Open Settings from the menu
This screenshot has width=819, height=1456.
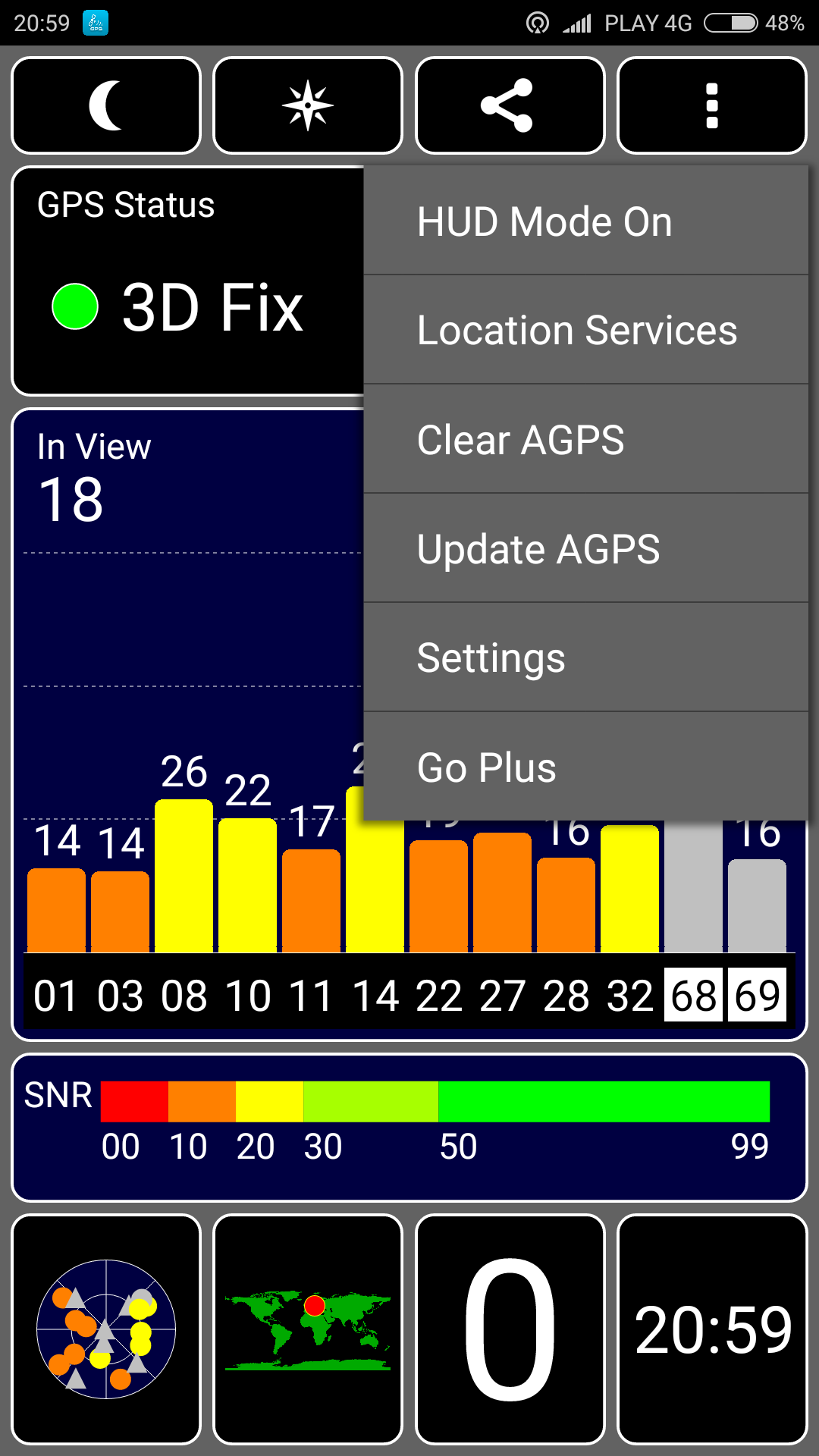click(585, 658)
